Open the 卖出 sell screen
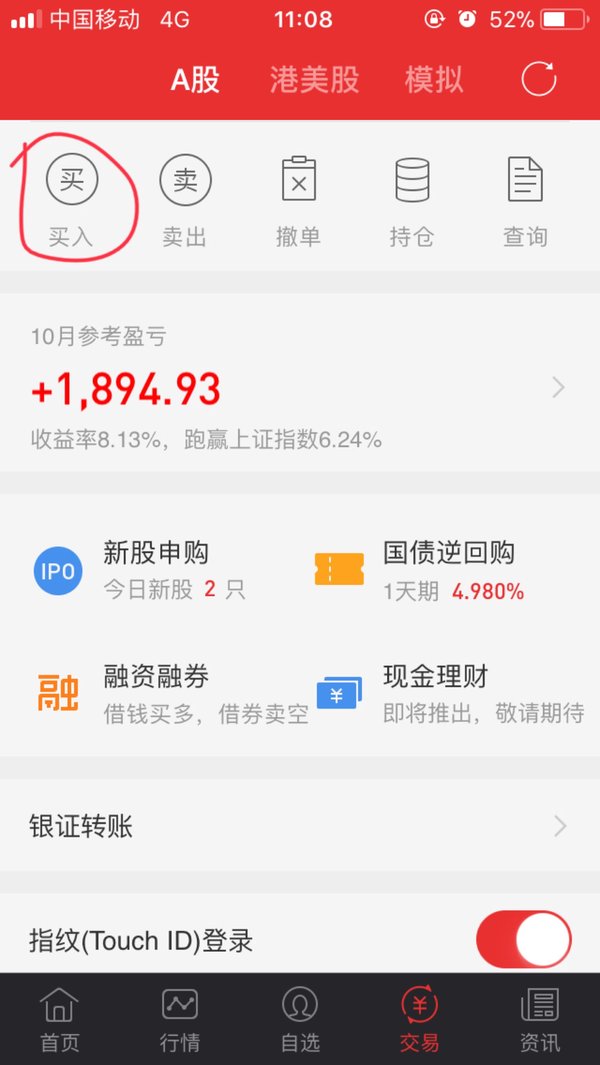The height and width of the screenshot is (1065, 600). point(185,202)
